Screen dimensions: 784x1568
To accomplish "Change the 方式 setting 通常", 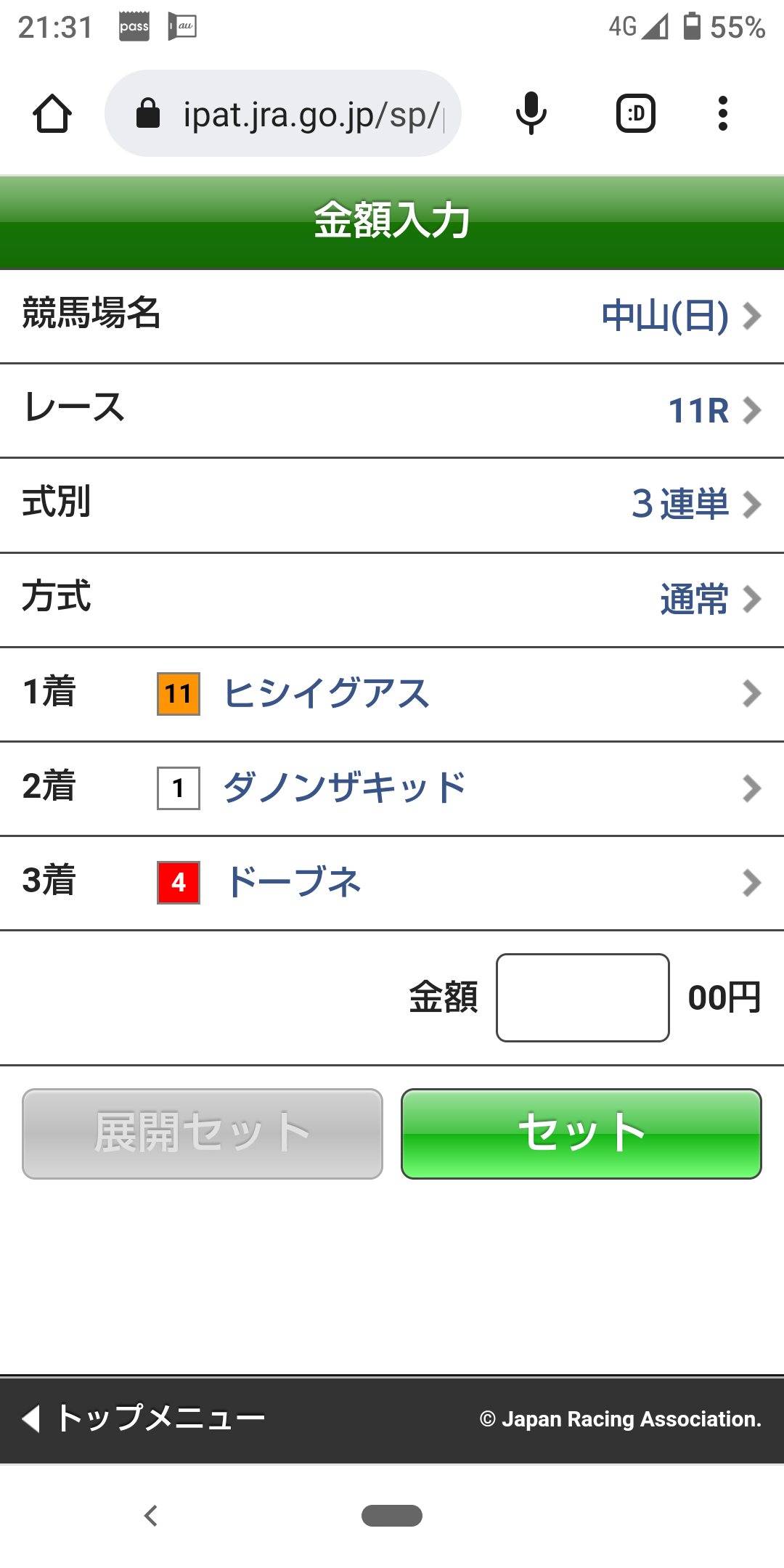I will click(x=709, y=600).
